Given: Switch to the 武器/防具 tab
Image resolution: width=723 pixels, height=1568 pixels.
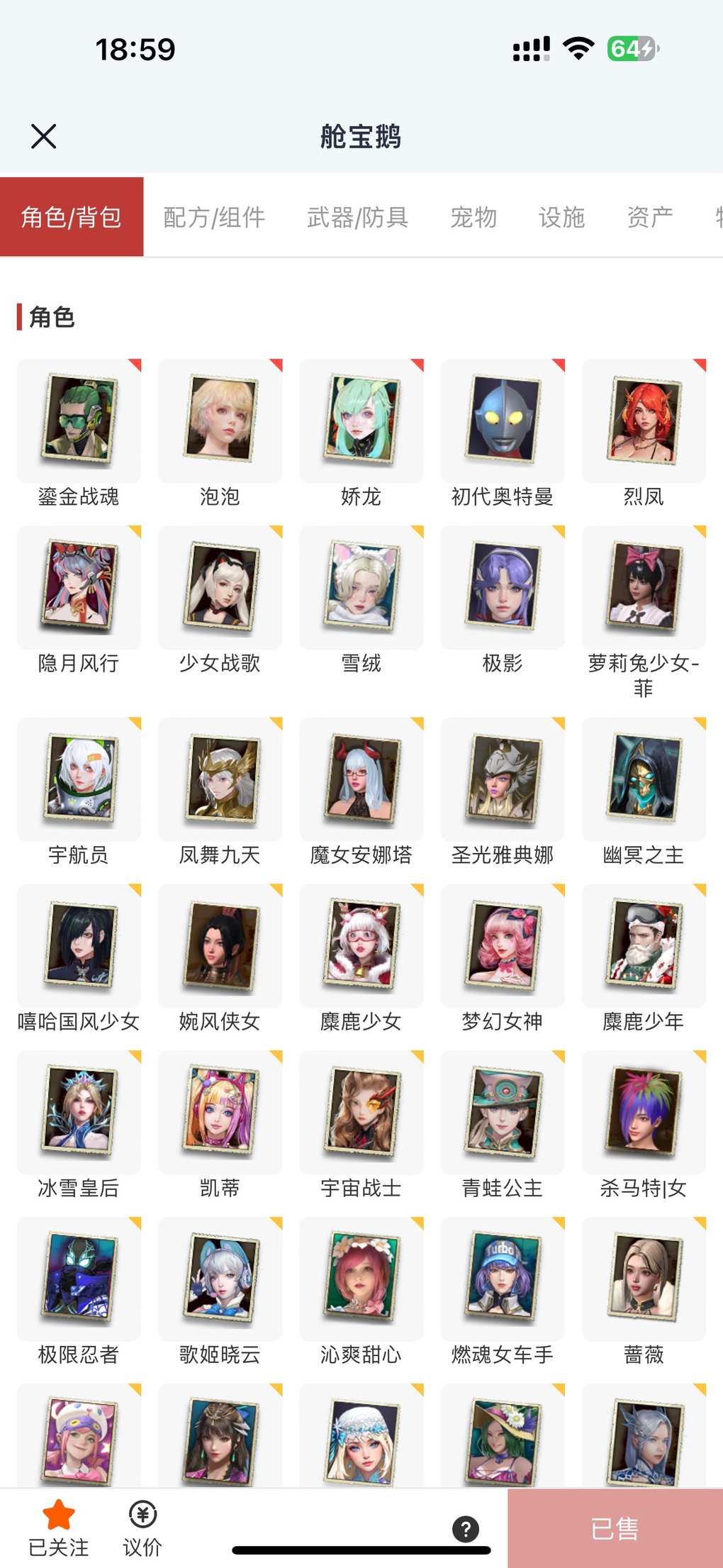Looking at the screenshot, I should (x=357, y=217).
